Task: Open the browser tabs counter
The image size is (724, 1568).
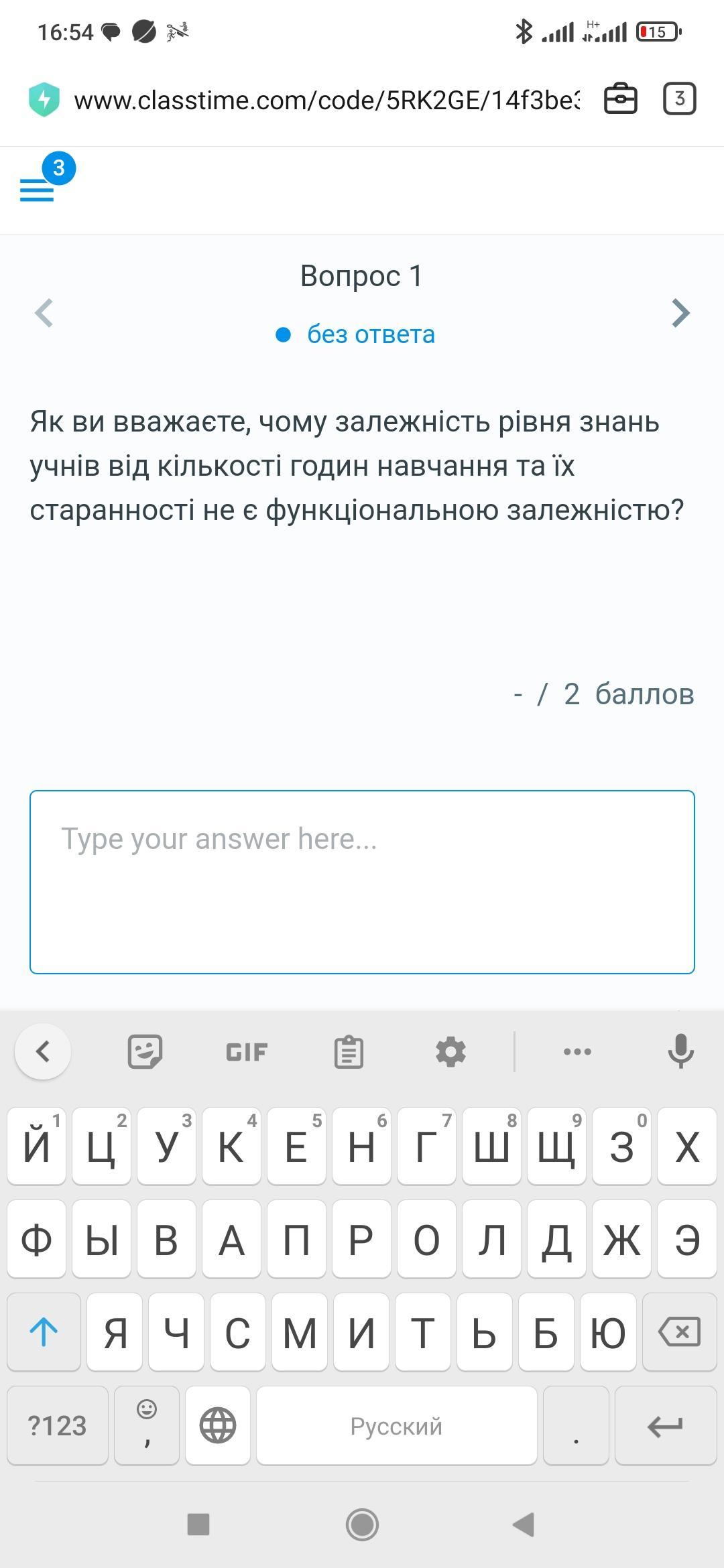Action: pyautogui.click(x=680, y=99)
